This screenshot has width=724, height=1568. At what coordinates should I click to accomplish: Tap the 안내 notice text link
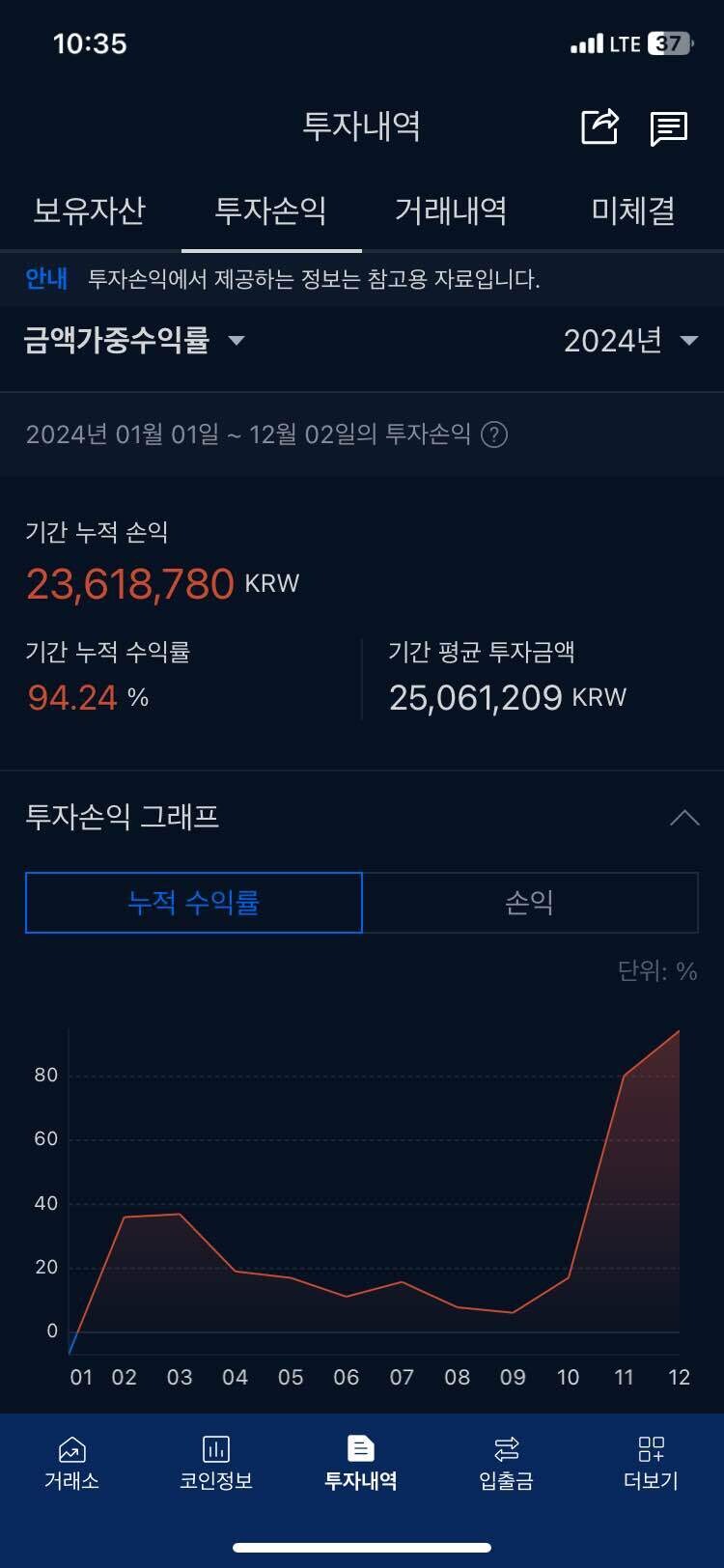click(45, 279)
